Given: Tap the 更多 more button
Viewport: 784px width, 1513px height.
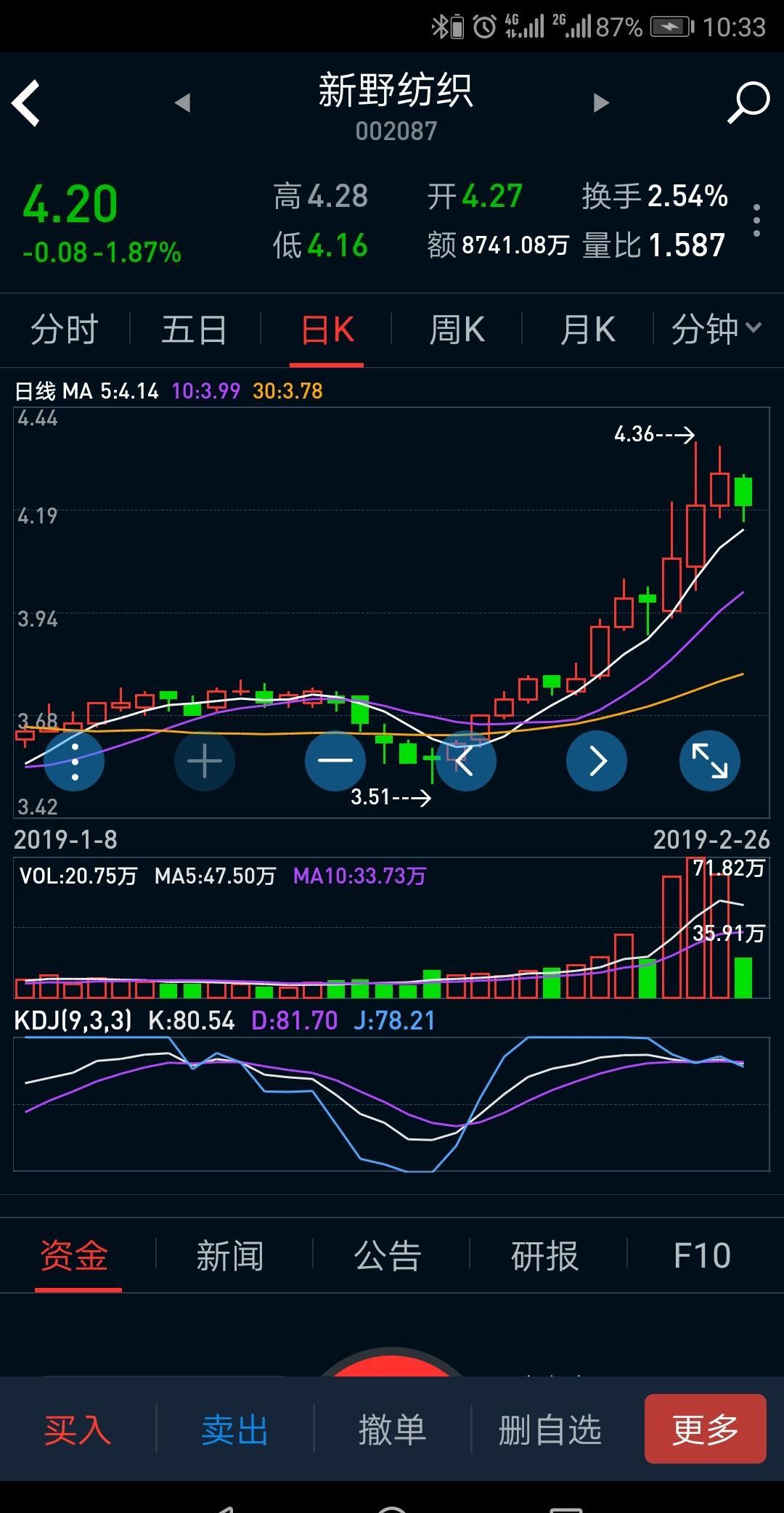Looking at the screenshot, I should (x=704, y=1429).
